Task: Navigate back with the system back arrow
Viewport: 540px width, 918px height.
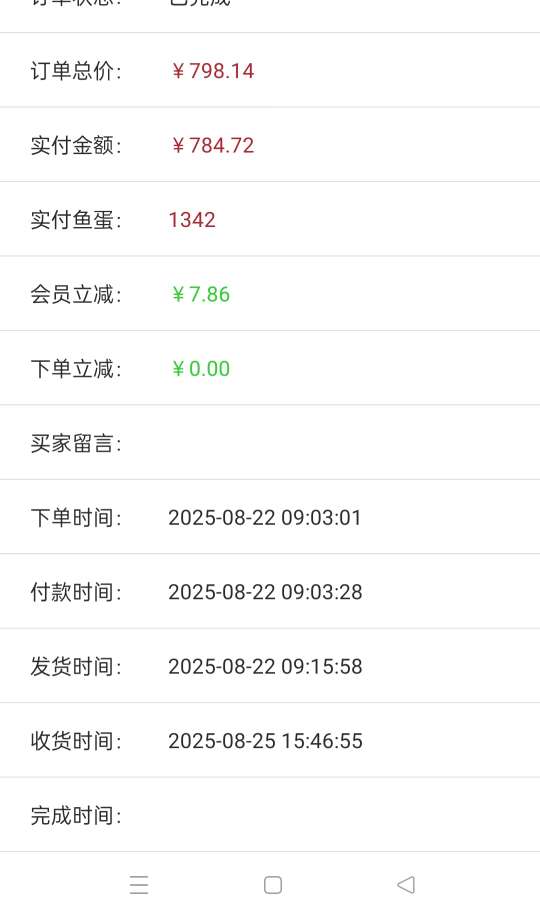Action: [406, 885]
